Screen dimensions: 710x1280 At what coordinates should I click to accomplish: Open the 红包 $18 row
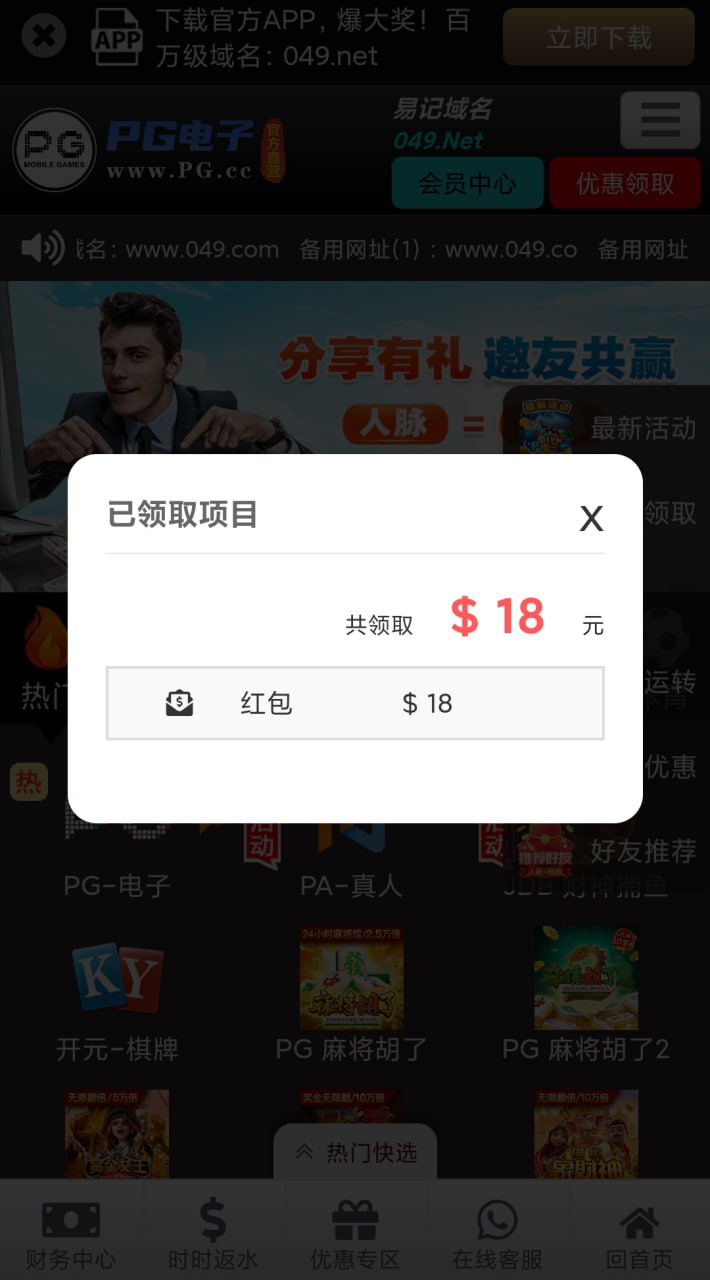pyautogui.click(x=355, y=703)
